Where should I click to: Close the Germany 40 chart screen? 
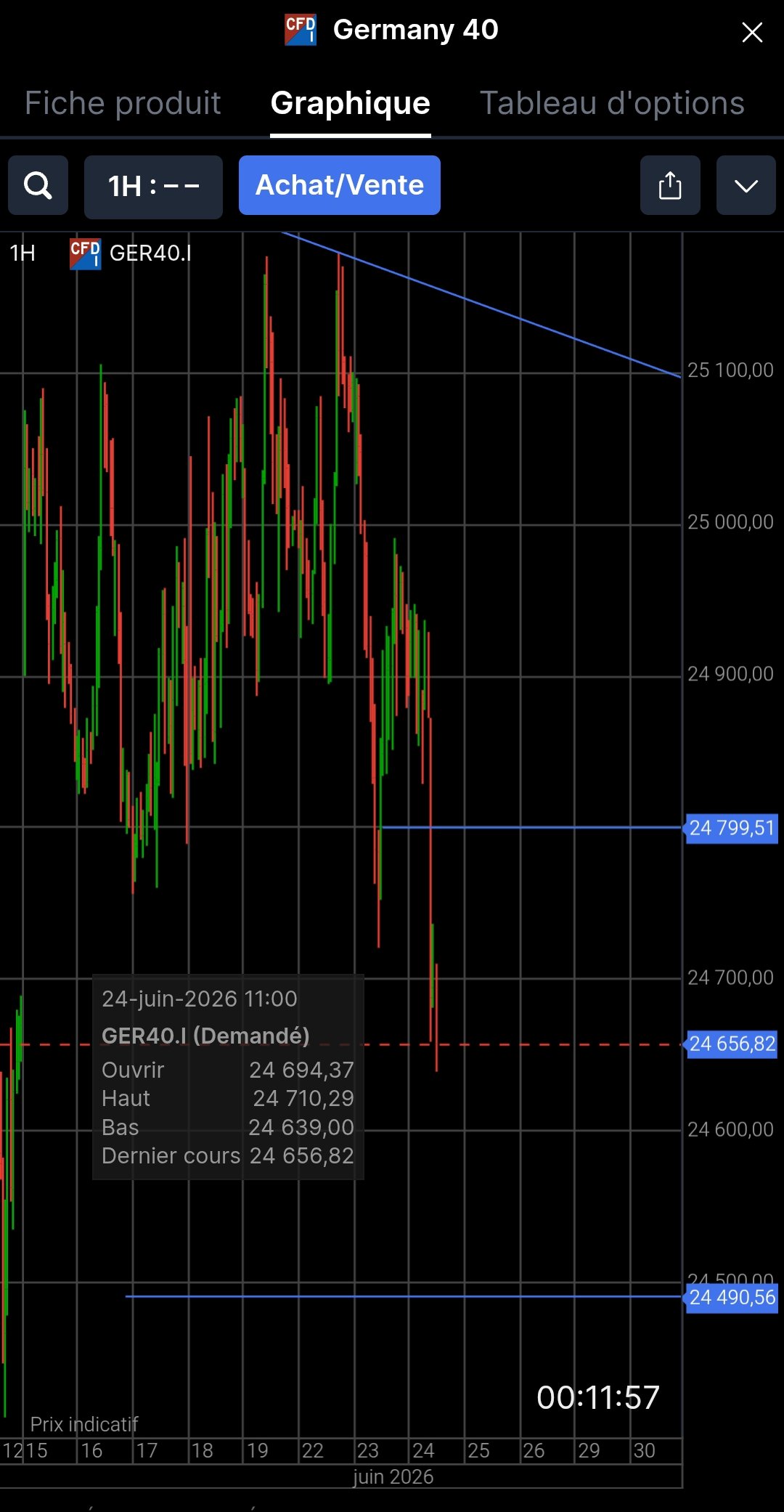click(x=752, y=32)
